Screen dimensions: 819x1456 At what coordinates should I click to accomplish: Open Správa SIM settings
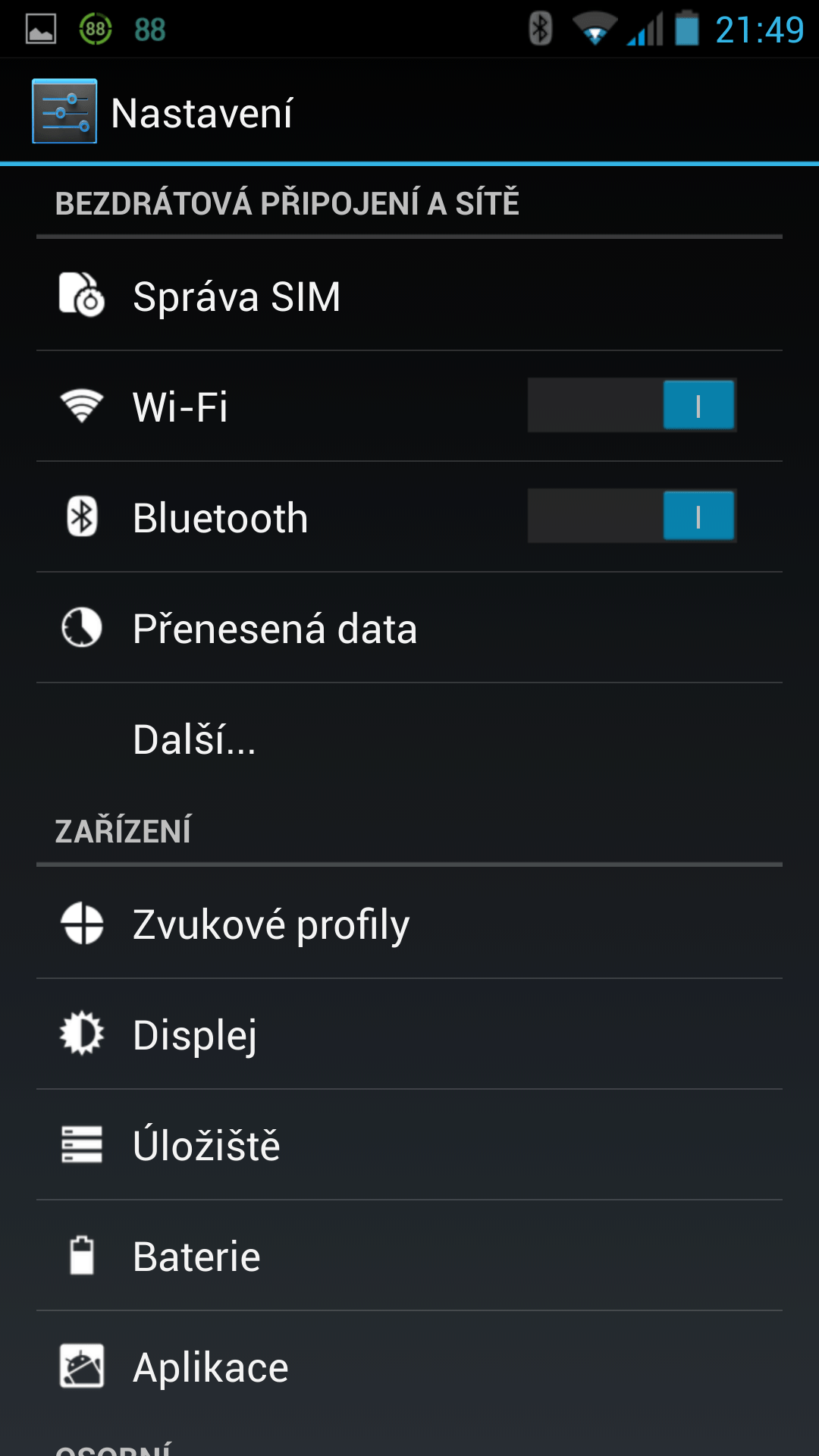click(409, 296)
